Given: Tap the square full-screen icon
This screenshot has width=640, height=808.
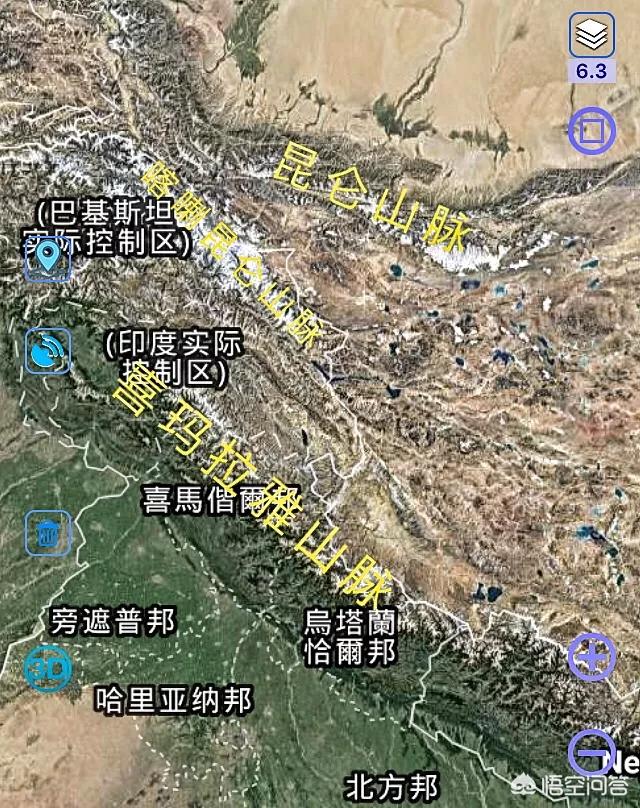Looking at the screenshot, I should click(x=591, y=131).
